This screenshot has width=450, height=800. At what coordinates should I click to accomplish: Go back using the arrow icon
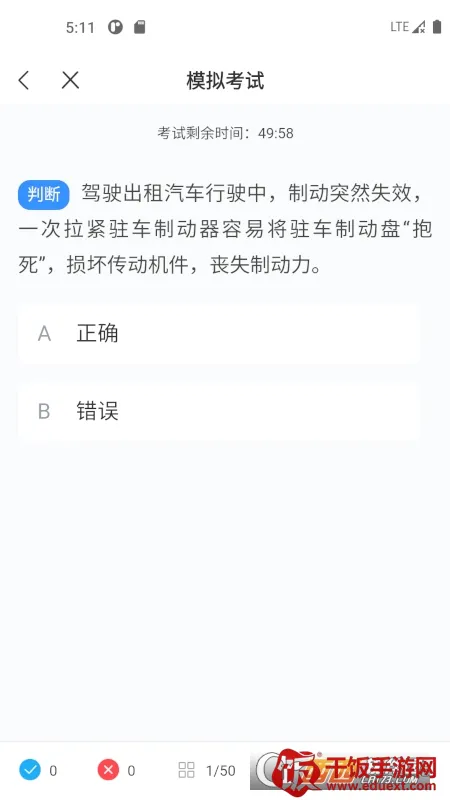click(x=23, y=80)
